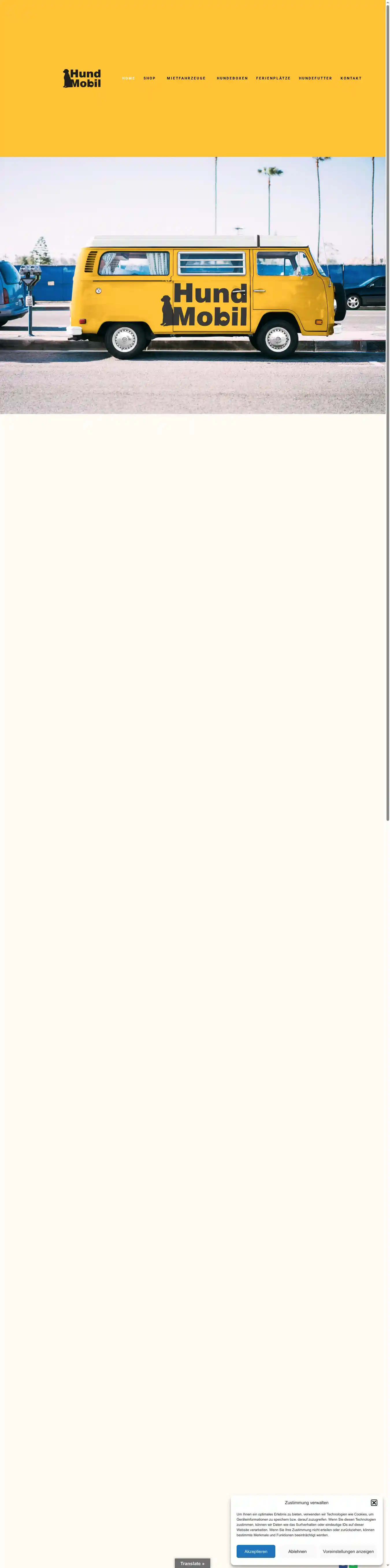The height and width of the screenshot is (1568, 390).
Task: Go to Hundefutter section
Action: 315,79
